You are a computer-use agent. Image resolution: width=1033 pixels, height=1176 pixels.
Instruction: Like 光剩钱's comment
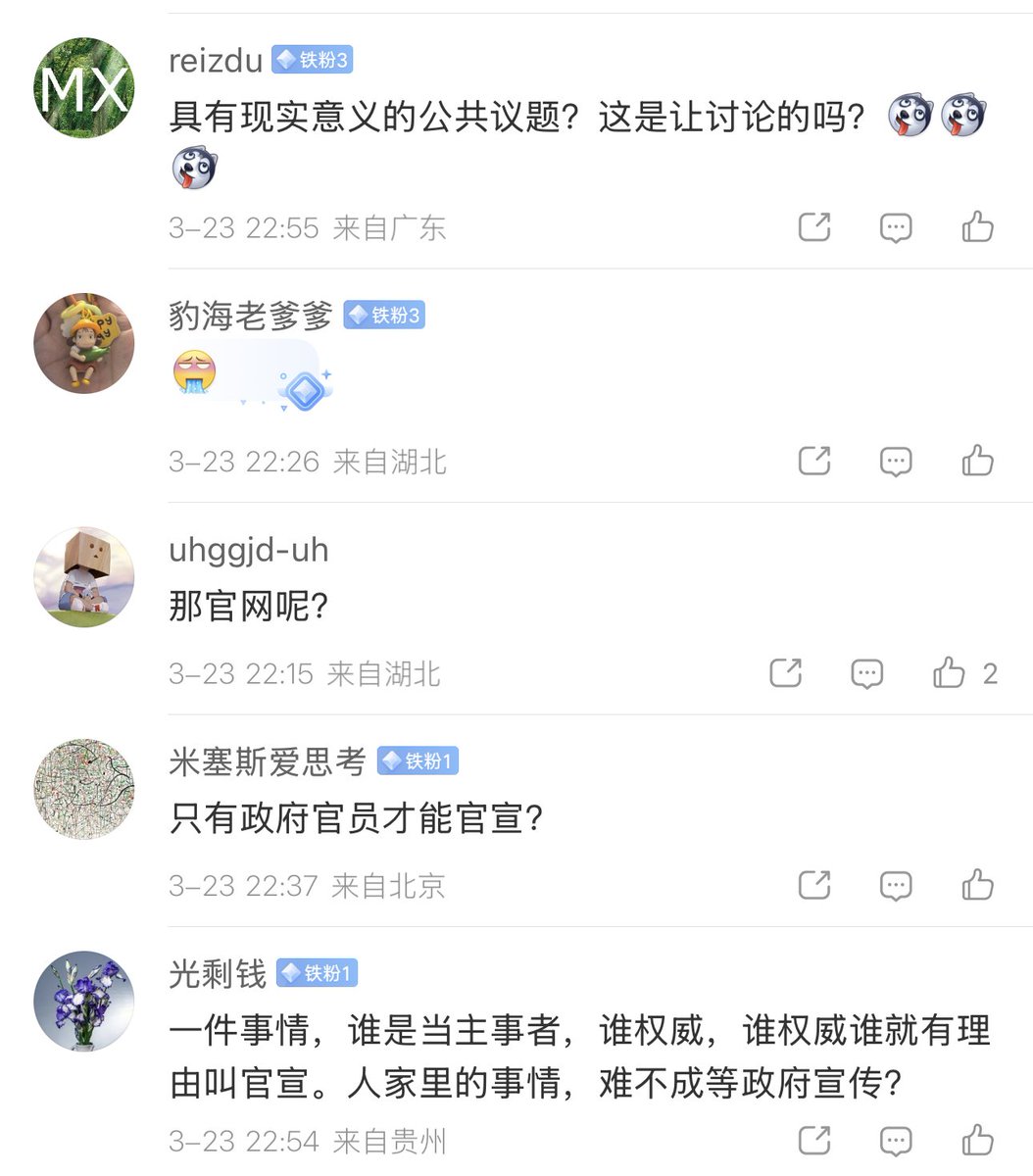977,1140
